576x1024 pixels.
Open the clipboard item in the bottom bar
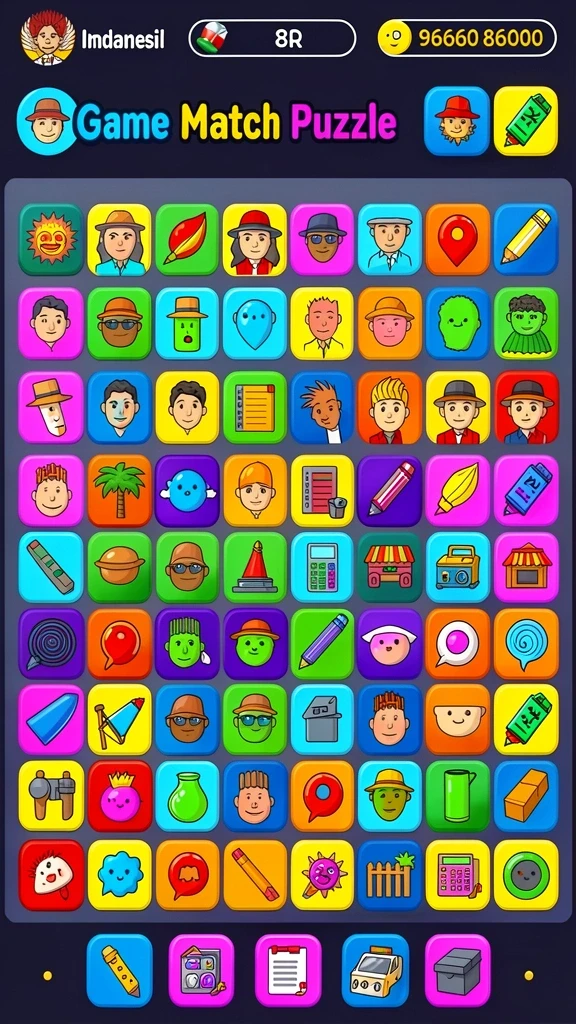tap(288, 970)
